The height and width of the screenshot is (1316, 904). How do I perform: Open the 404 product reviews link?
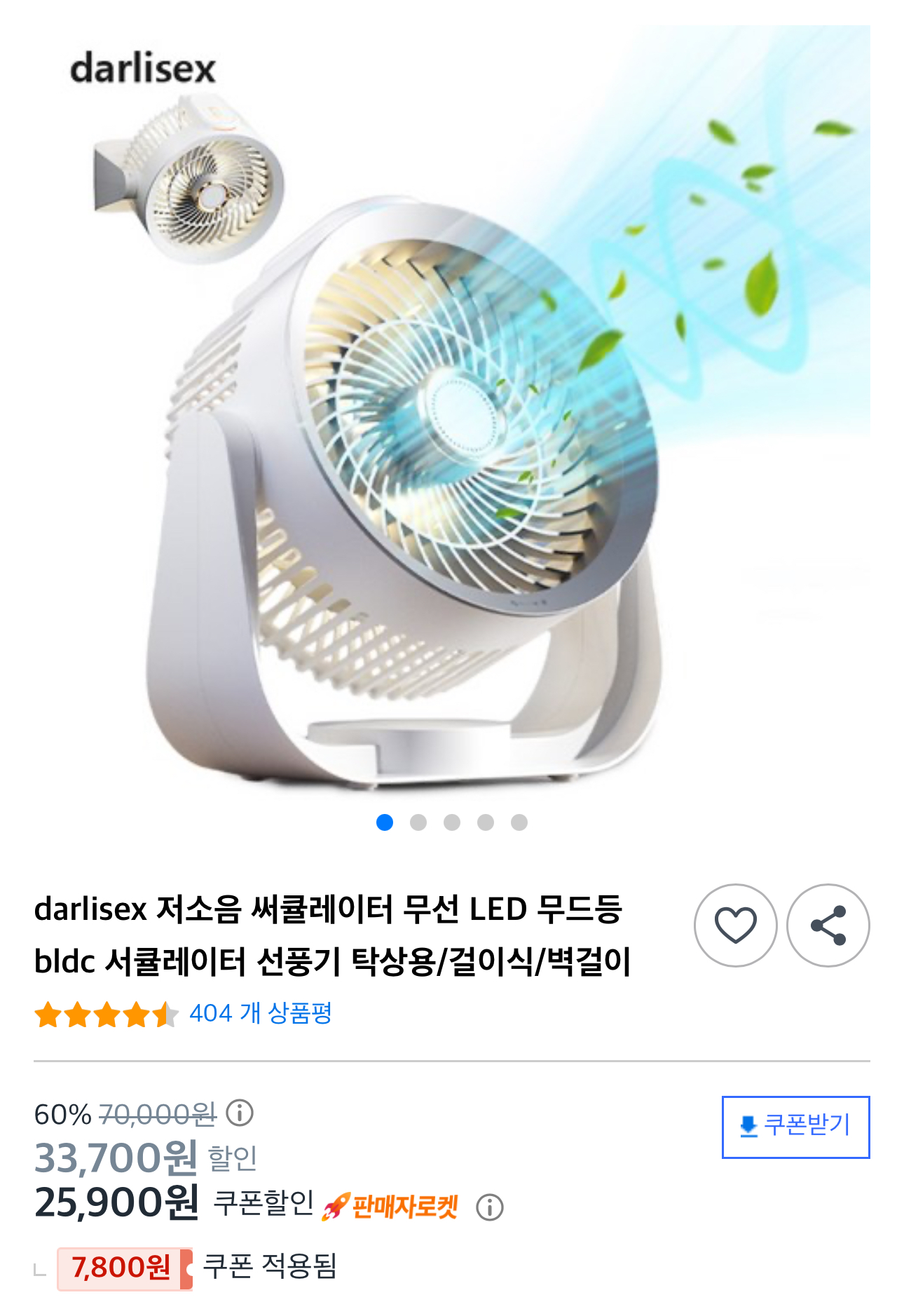pyautogui.click(x=261, y=1013)
